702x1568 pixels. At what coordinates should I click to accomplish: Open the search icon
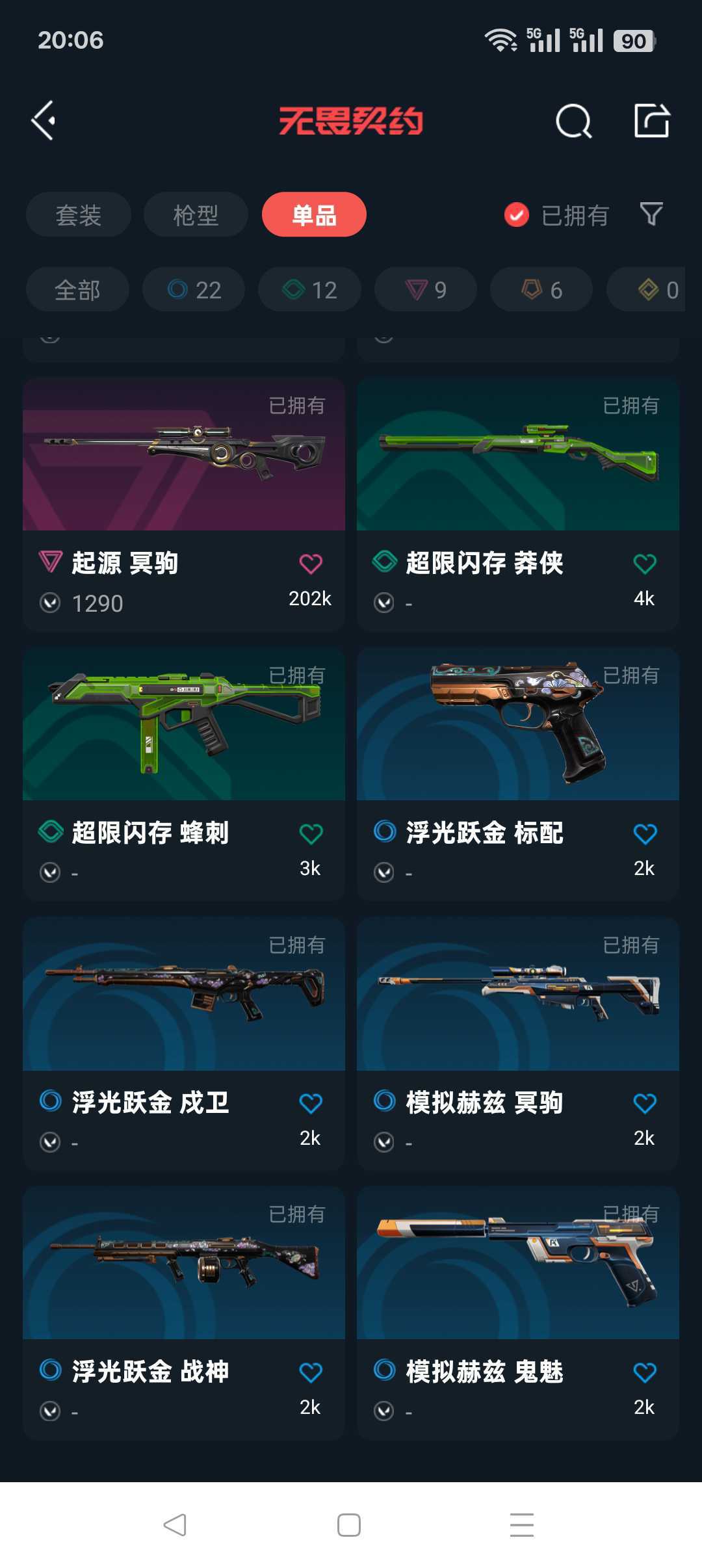574,121
